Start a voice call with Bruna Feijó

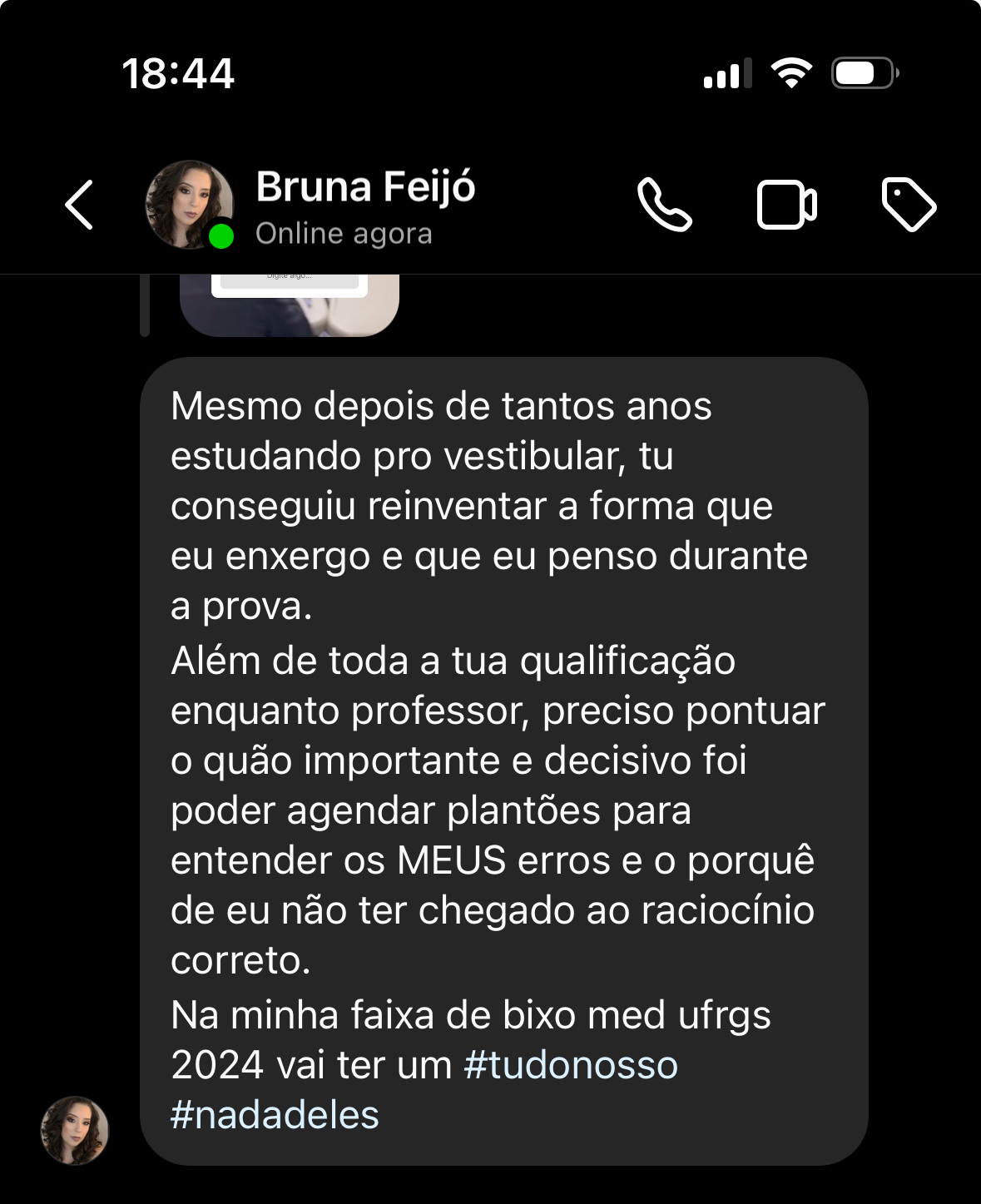(x=664, y=205)
